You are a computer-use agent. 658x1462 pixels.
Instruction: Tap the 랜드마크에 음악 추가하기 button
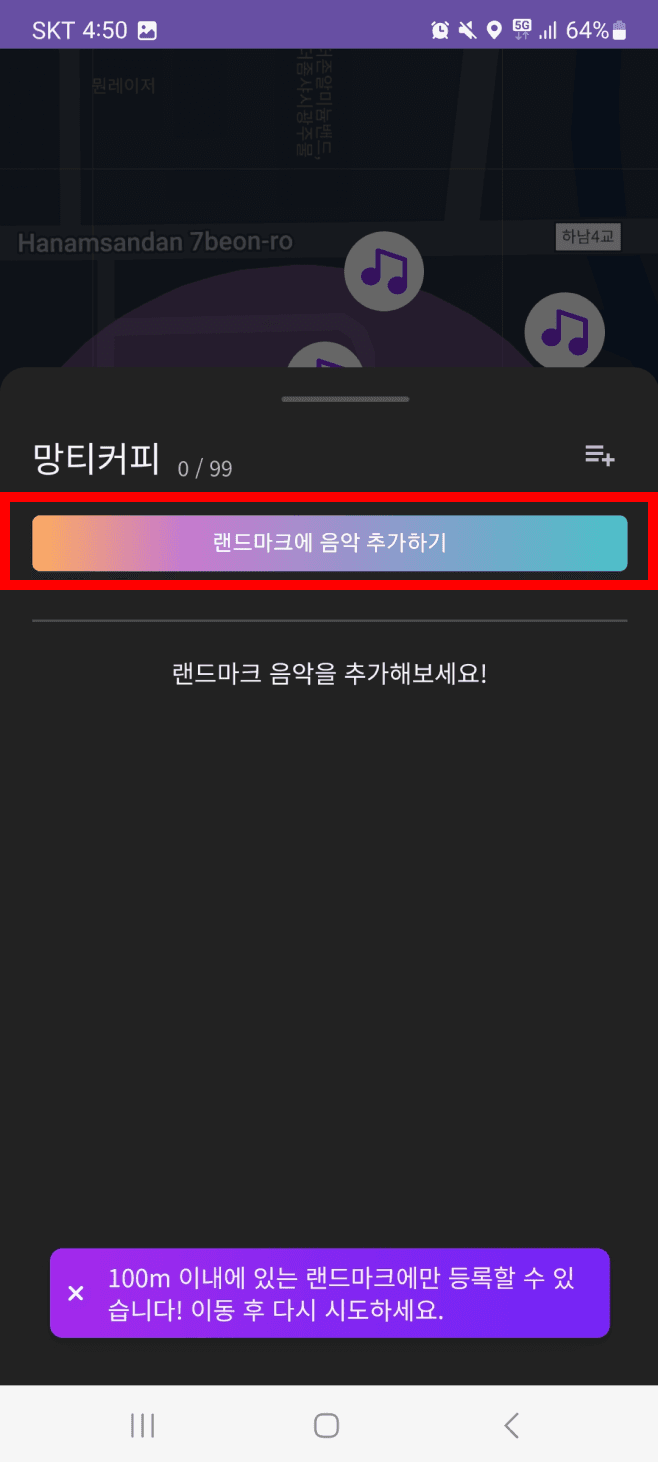click(329, 543)
